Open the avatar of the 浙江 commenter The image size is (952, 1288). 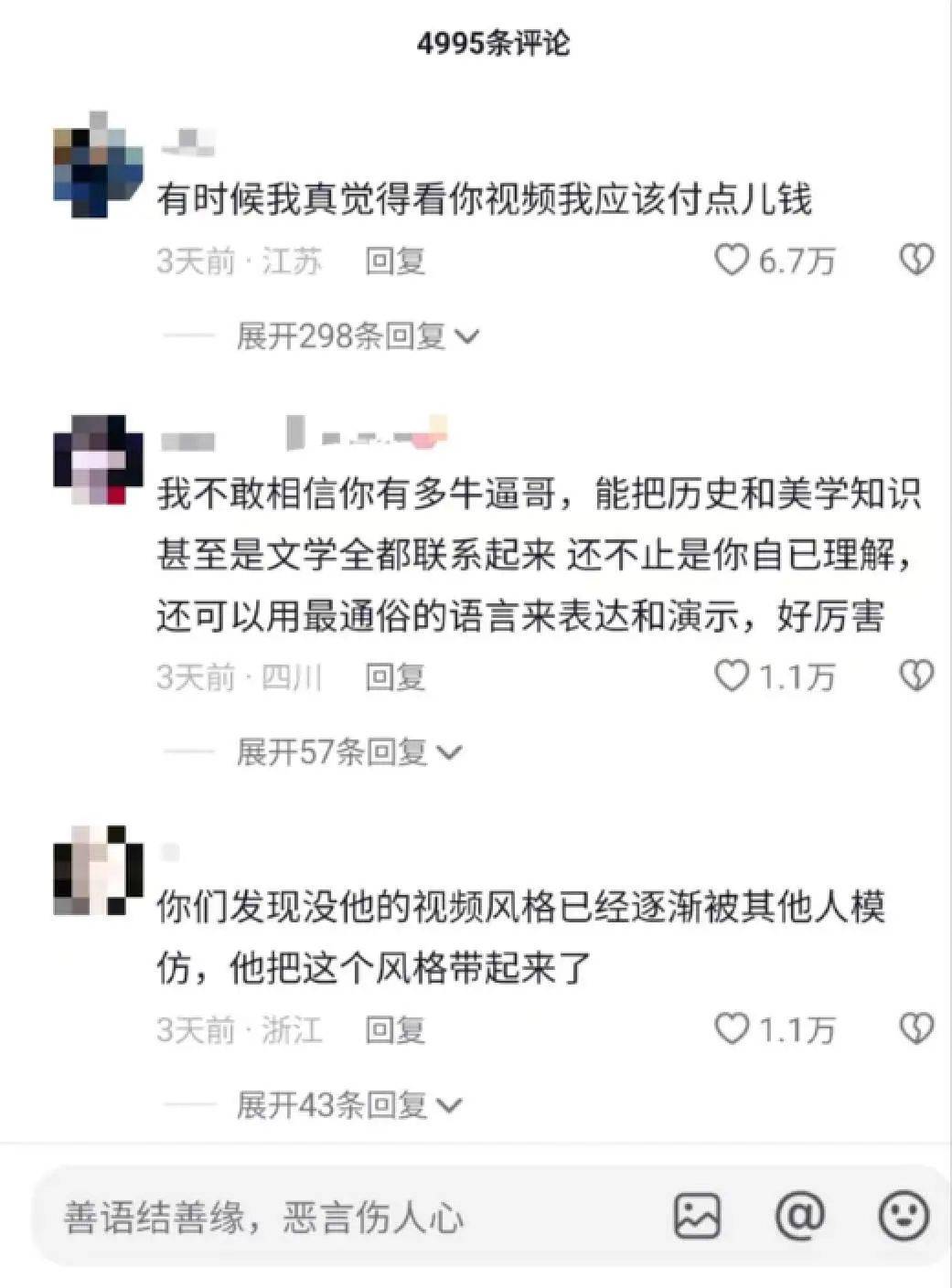pyautogui.click(x=98, y=870)
